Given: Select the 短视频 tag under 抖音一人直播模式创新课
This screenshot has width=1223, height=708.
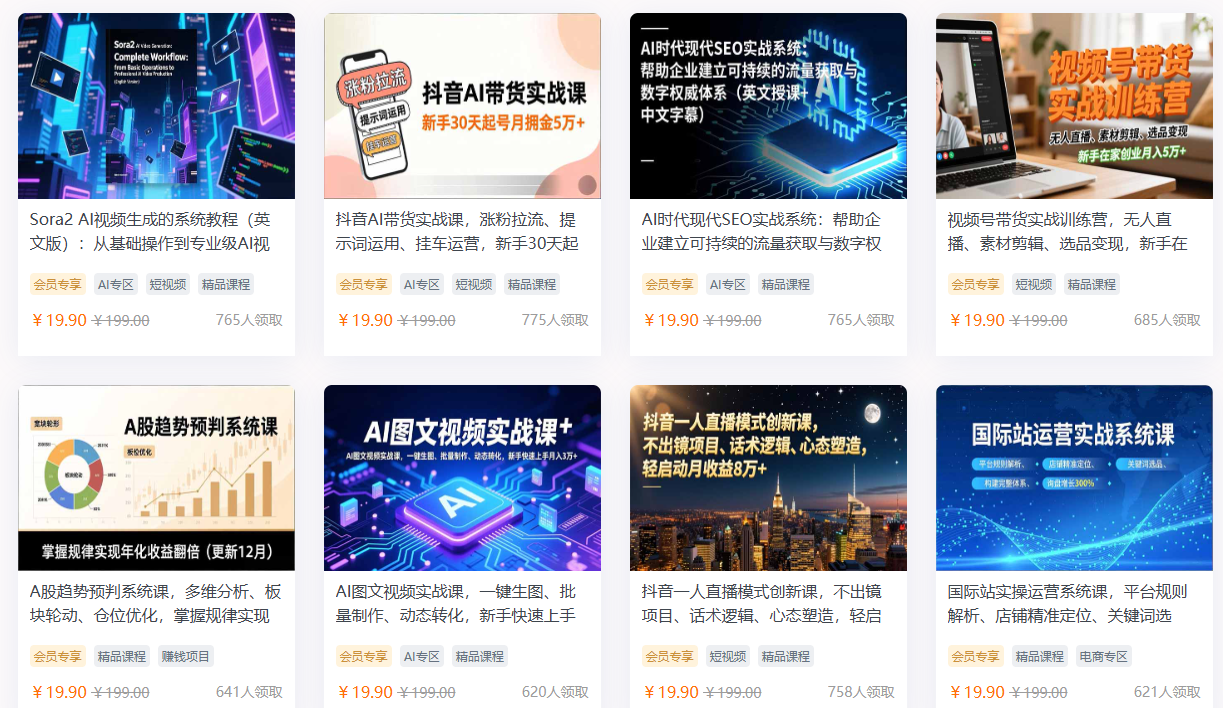Looking at the screenshot, I should (x=728, y=656).
